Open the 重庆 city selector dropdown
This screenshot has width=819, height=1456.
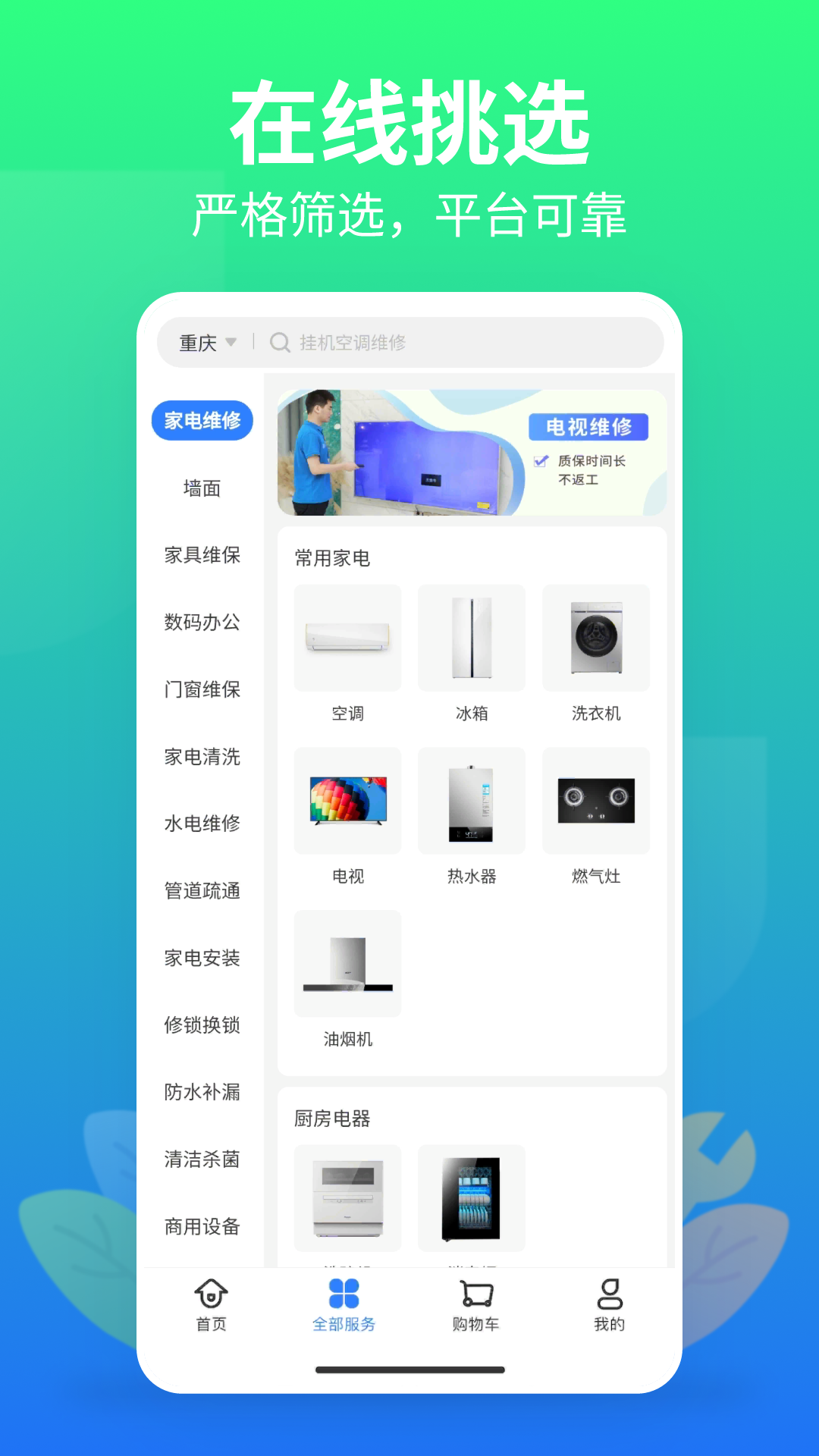pyautogui.click(x=199, y=342)
